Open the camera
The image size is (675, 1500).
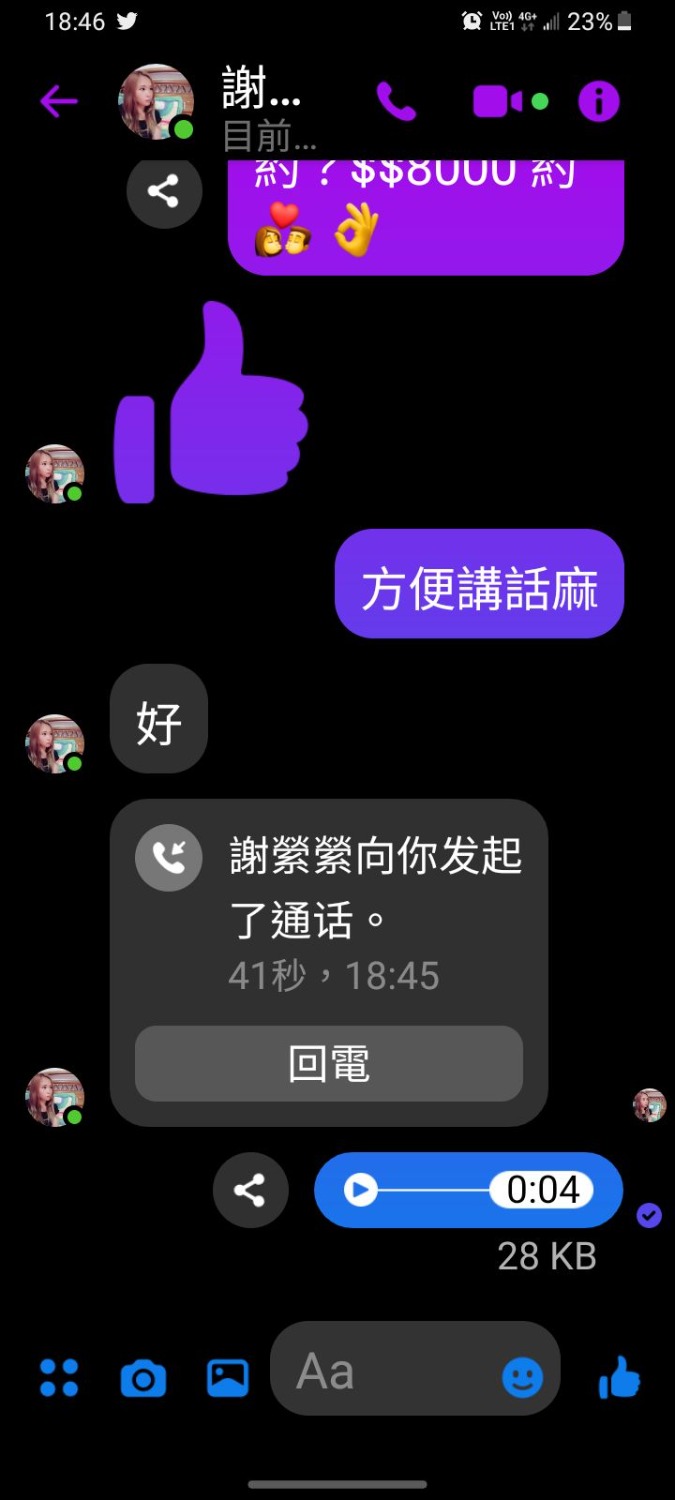coord(143,1378)
